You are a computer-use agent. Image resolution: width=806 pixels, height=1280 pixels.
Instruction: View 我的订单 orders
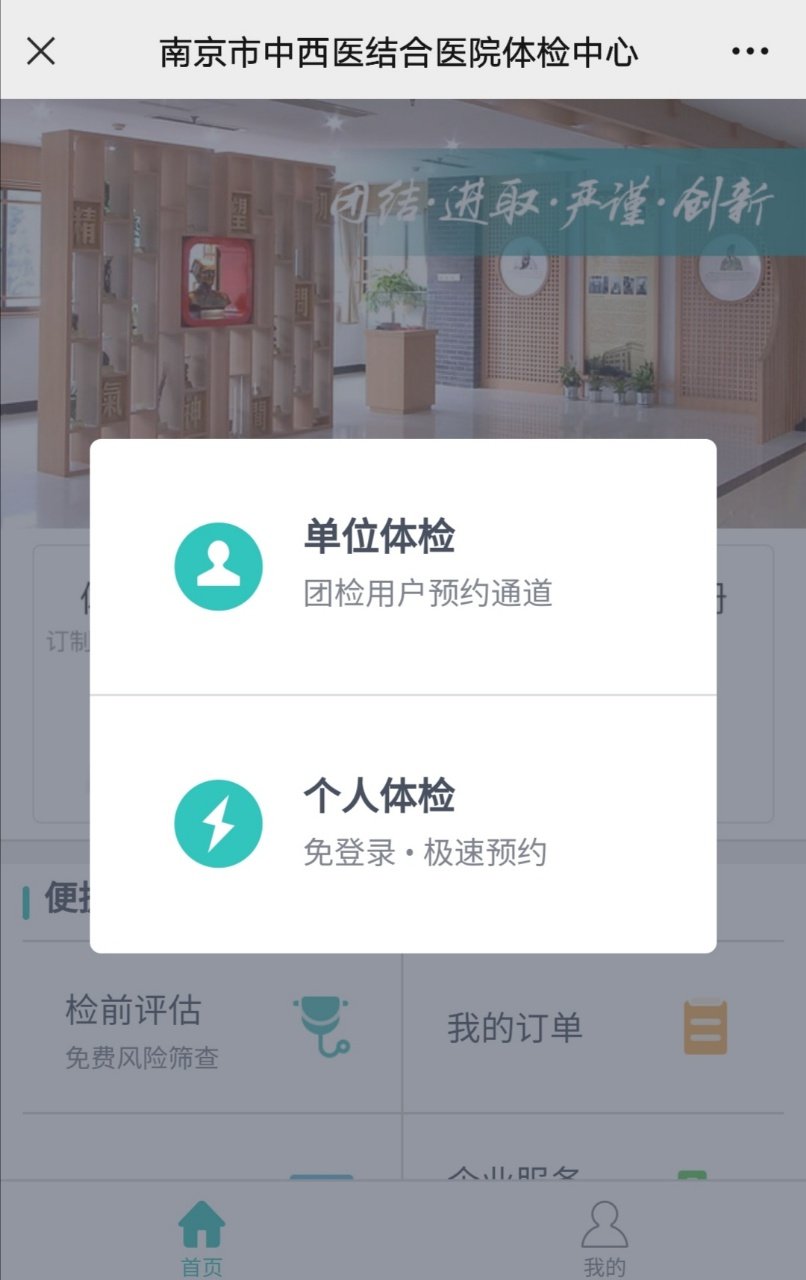(x=592, y=1028)
